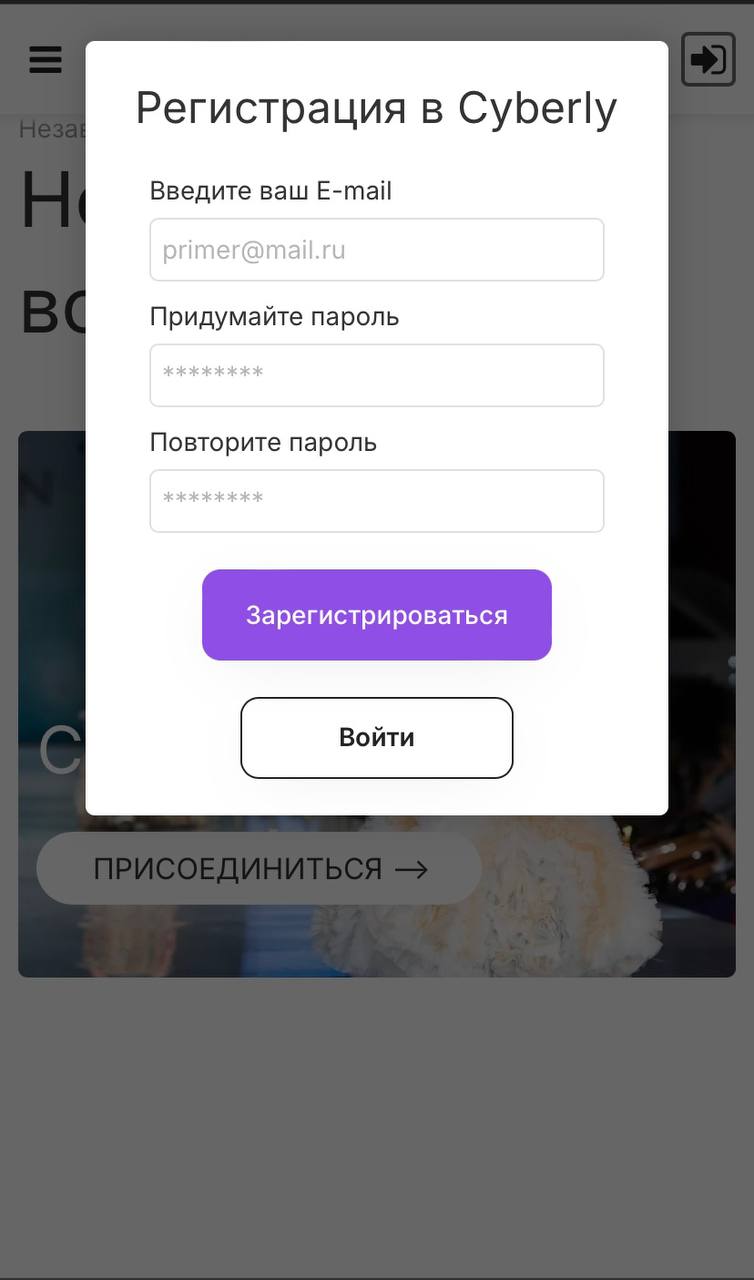Viewport: 754px width, 1280px height.
Task: Focus the 'Придумайте пароль' password field
Action: pyautogui.click(x=376, y=375)
